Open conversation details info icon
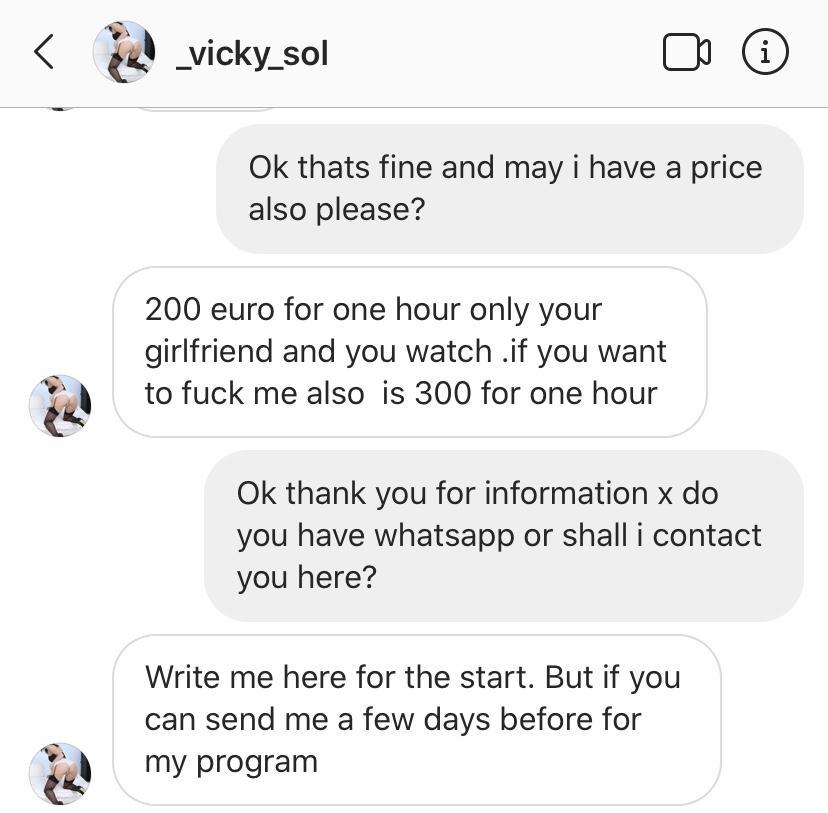This screenshot has height=813, width=828. coord(765,52)
